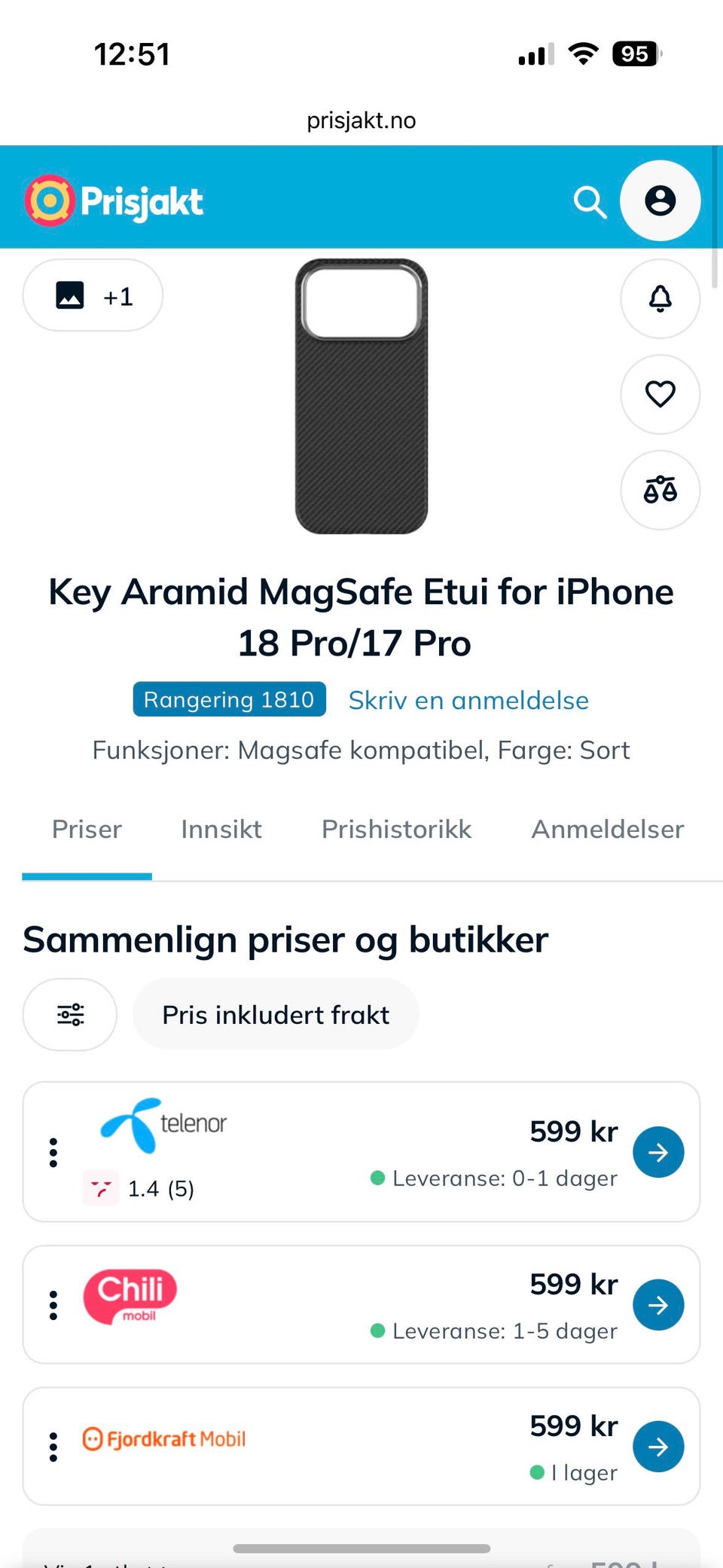The image size is (723, 1568).
Task: Go to Telenor offer via arrow
Action: (658, 1152)
